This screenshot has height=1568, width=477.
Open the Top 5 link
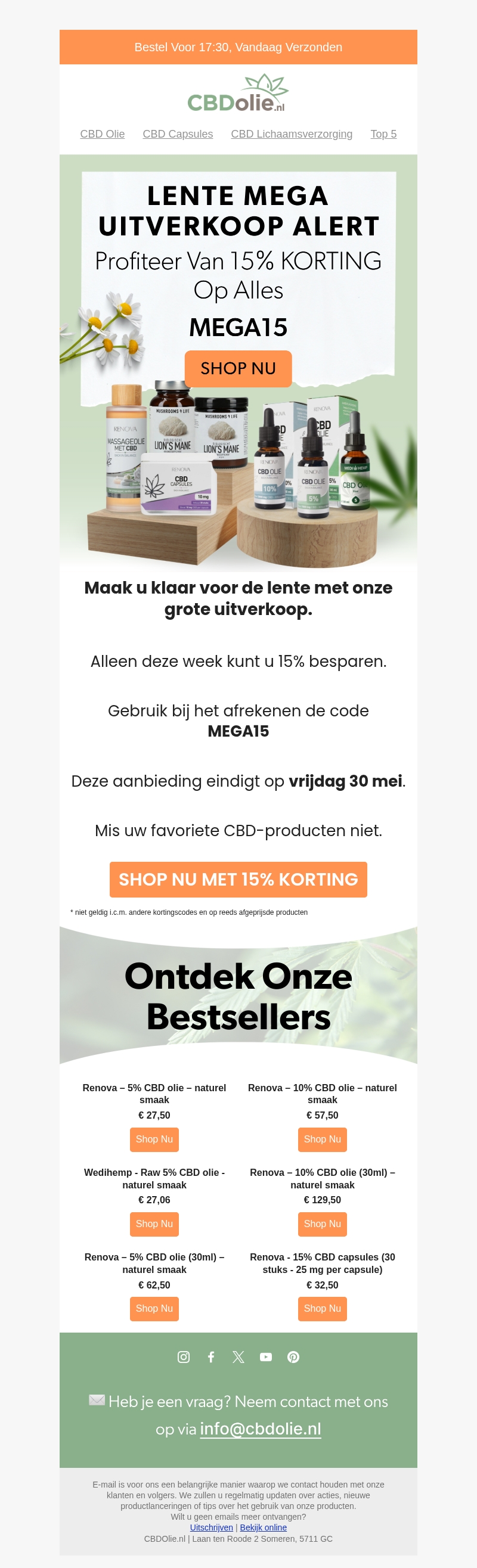tap(383, 134)
